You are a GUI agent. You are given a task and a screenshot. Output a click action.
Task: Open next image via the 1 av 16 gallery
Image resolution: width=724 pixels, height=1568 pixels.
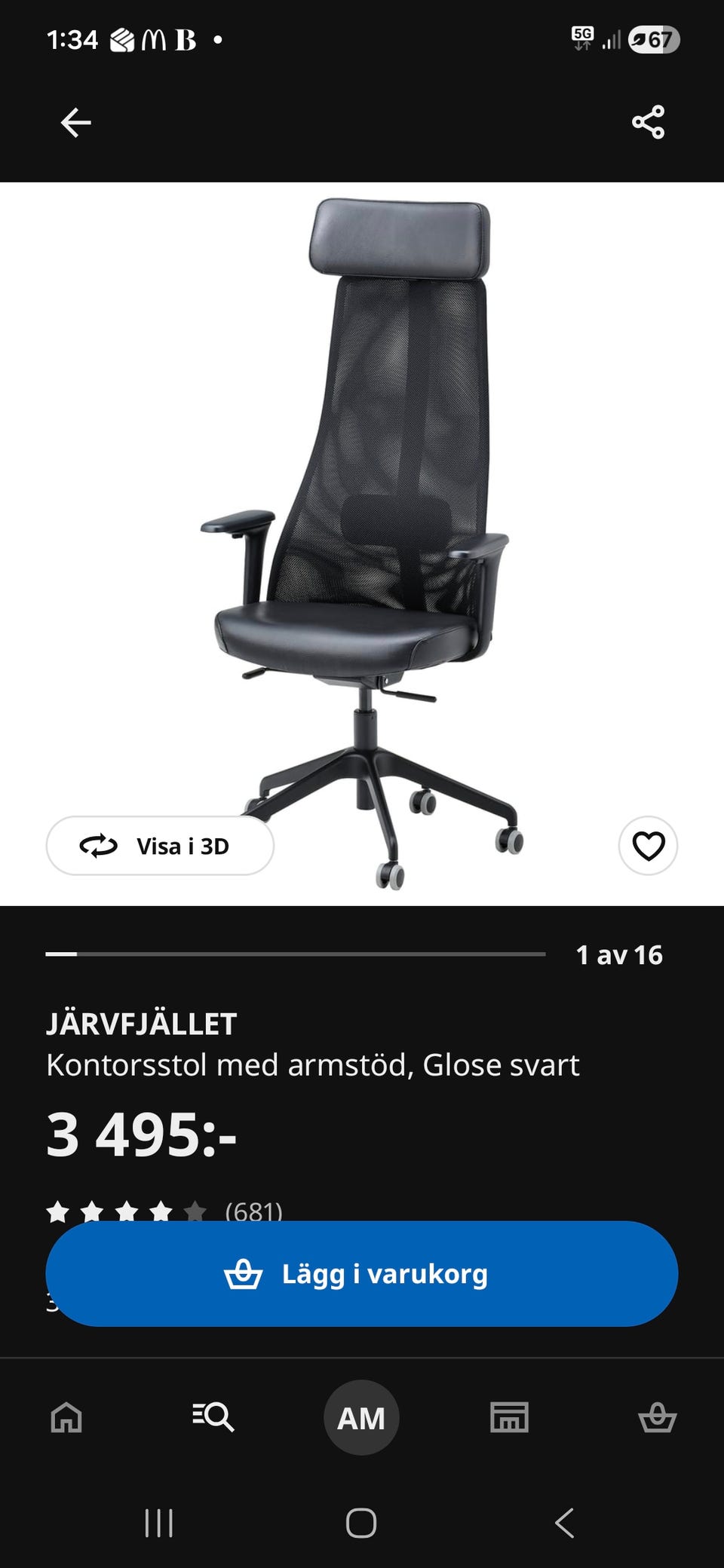(619, 956)
